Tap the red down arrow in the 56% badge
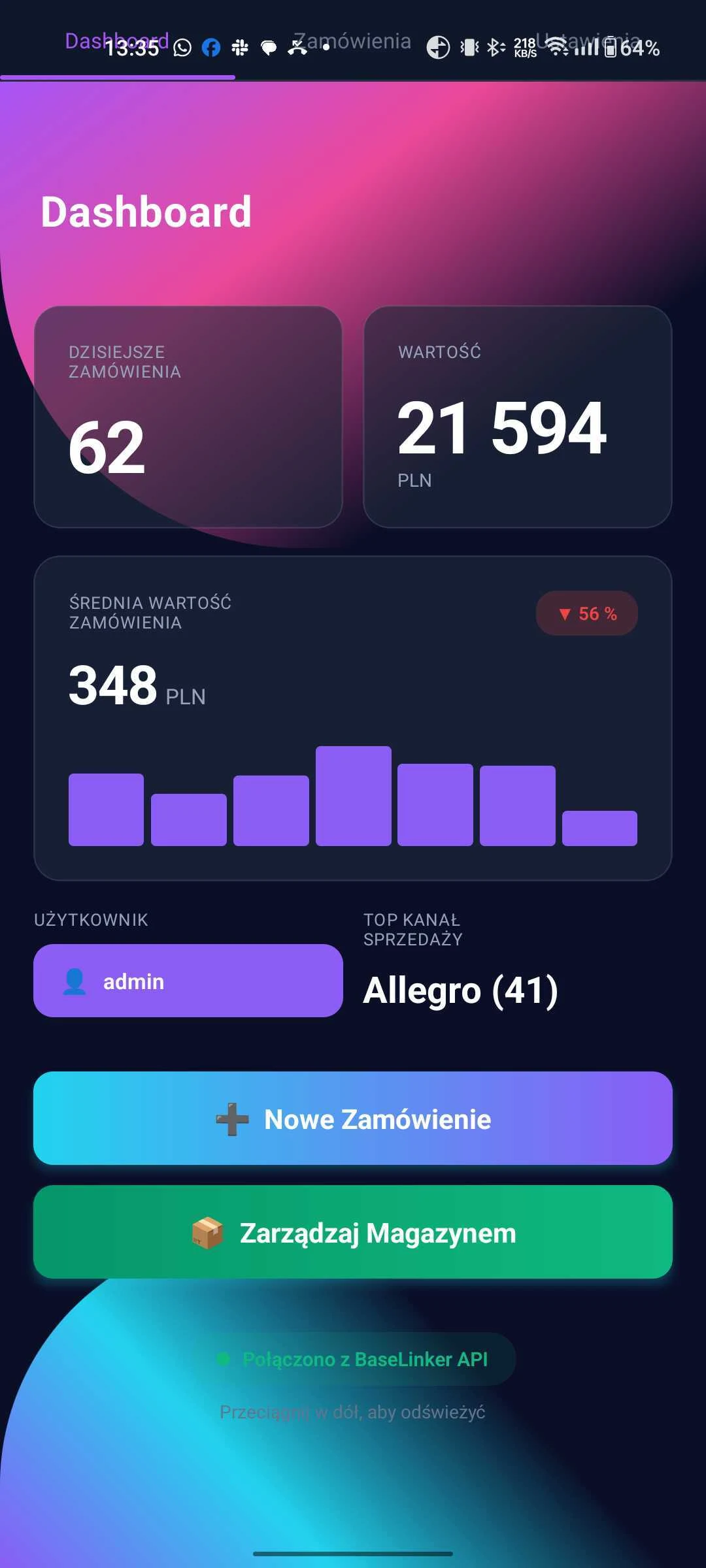Screen dimensions: 706x1568 pos(566,613)
